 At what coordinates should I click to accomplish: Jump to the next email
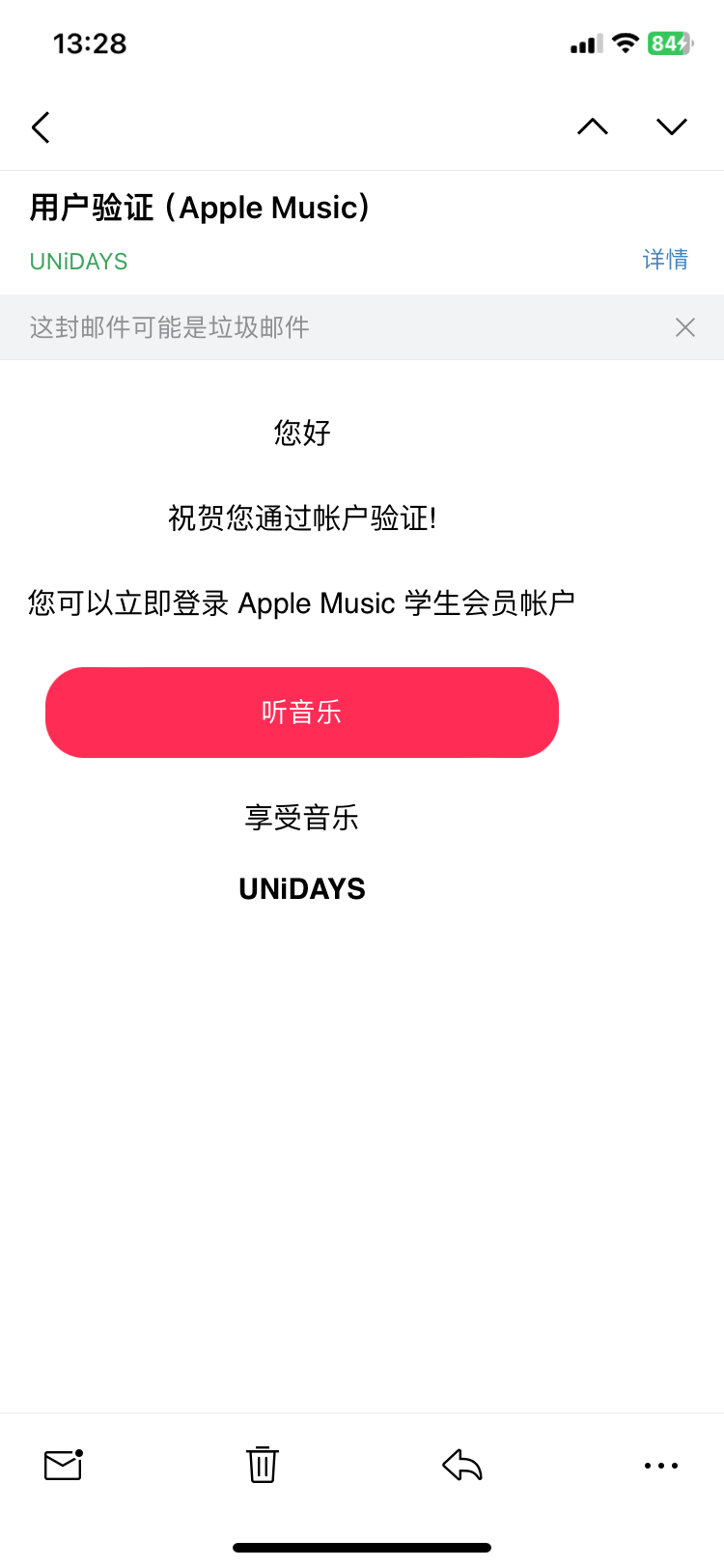point(671,127)
